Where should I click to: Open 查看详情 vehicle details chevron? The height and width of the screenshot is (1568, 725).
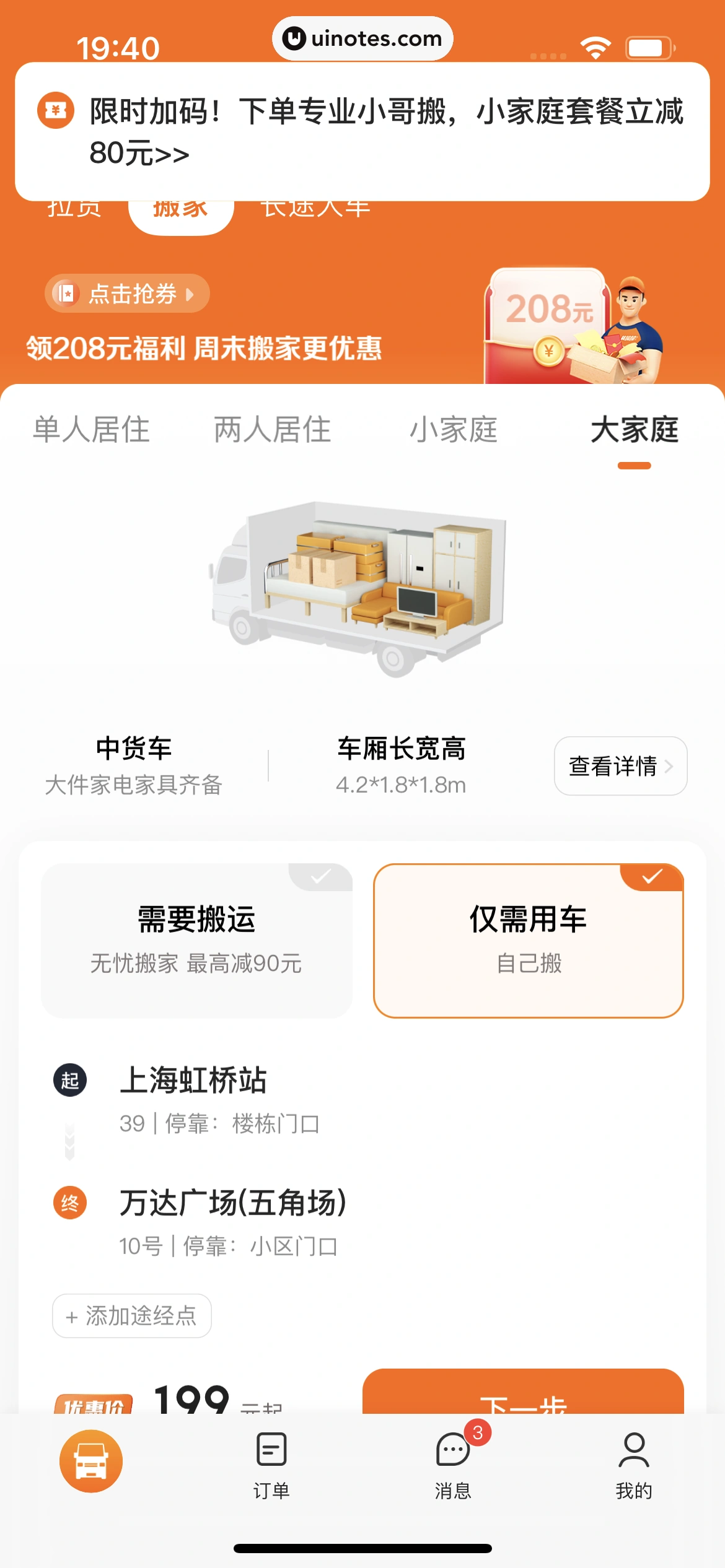(x=619, y=766)
